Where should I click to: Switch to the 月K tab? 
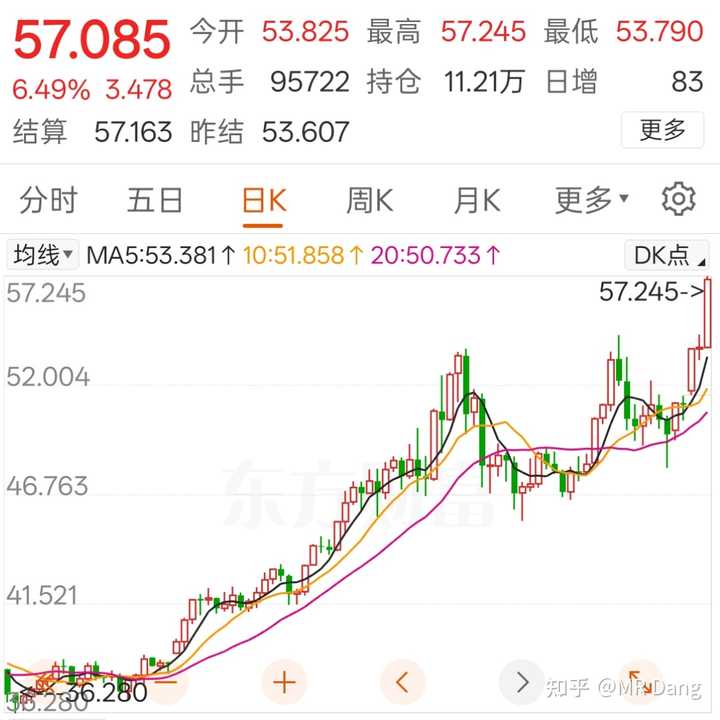point(476,200)
